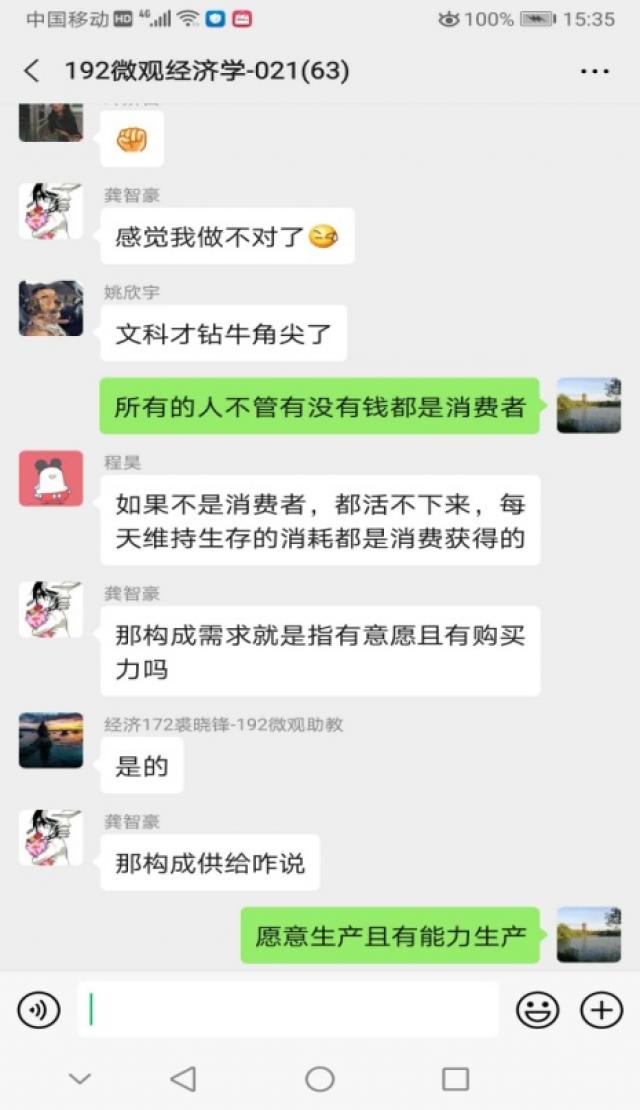Open the group chat overflow menu
The height and width of the screenshot is (1110, 640).
[x=595, y=71]
